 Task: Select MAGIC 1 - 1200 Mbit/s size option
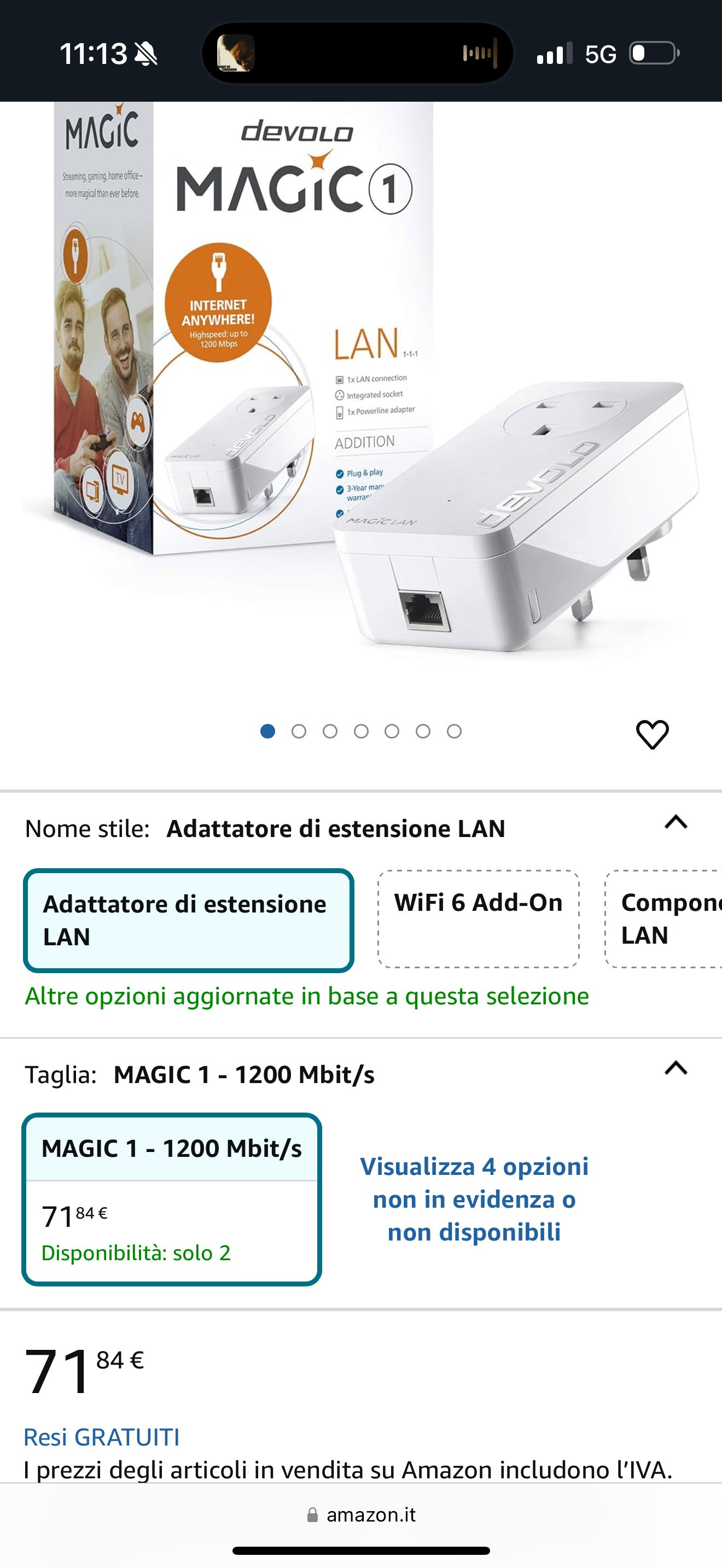point(172,1199)
